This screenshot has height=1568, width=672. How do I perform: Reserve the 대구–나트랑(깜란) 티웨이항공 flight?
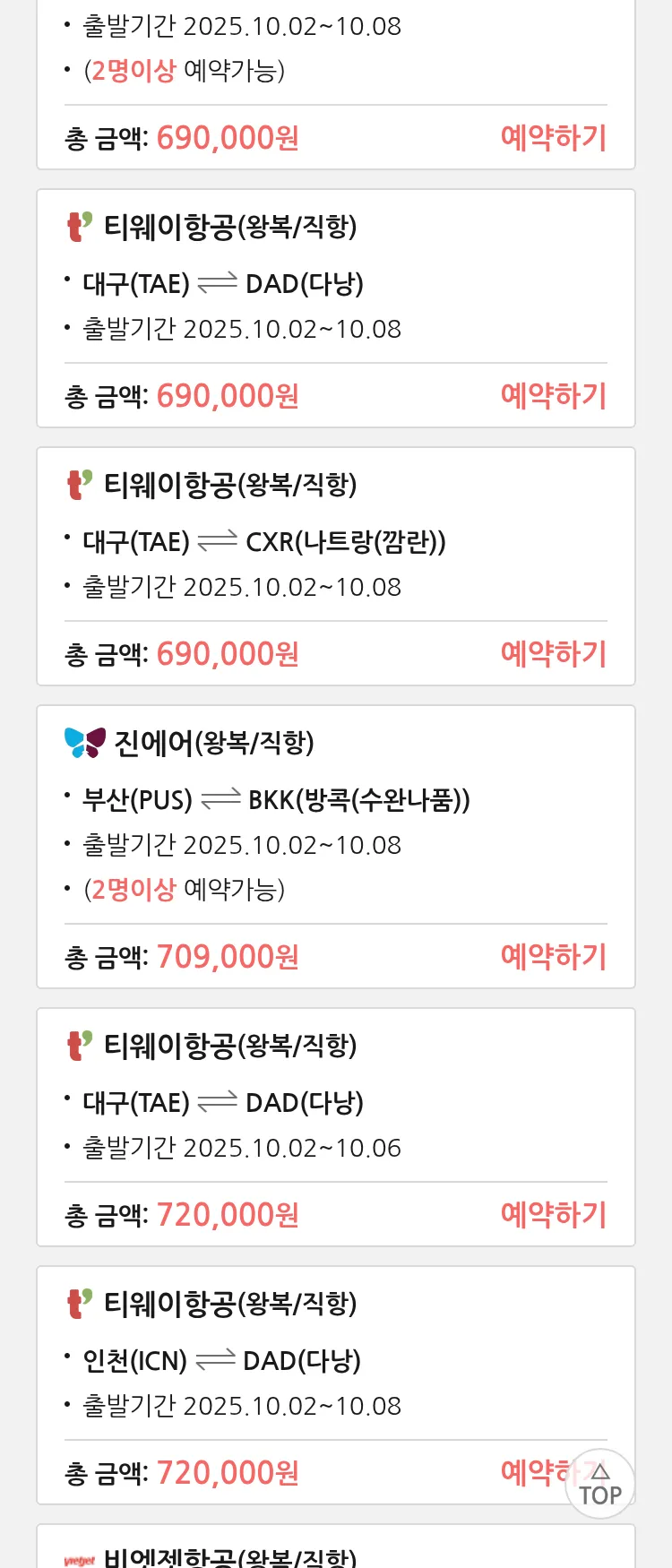click(x=553, y=654)
